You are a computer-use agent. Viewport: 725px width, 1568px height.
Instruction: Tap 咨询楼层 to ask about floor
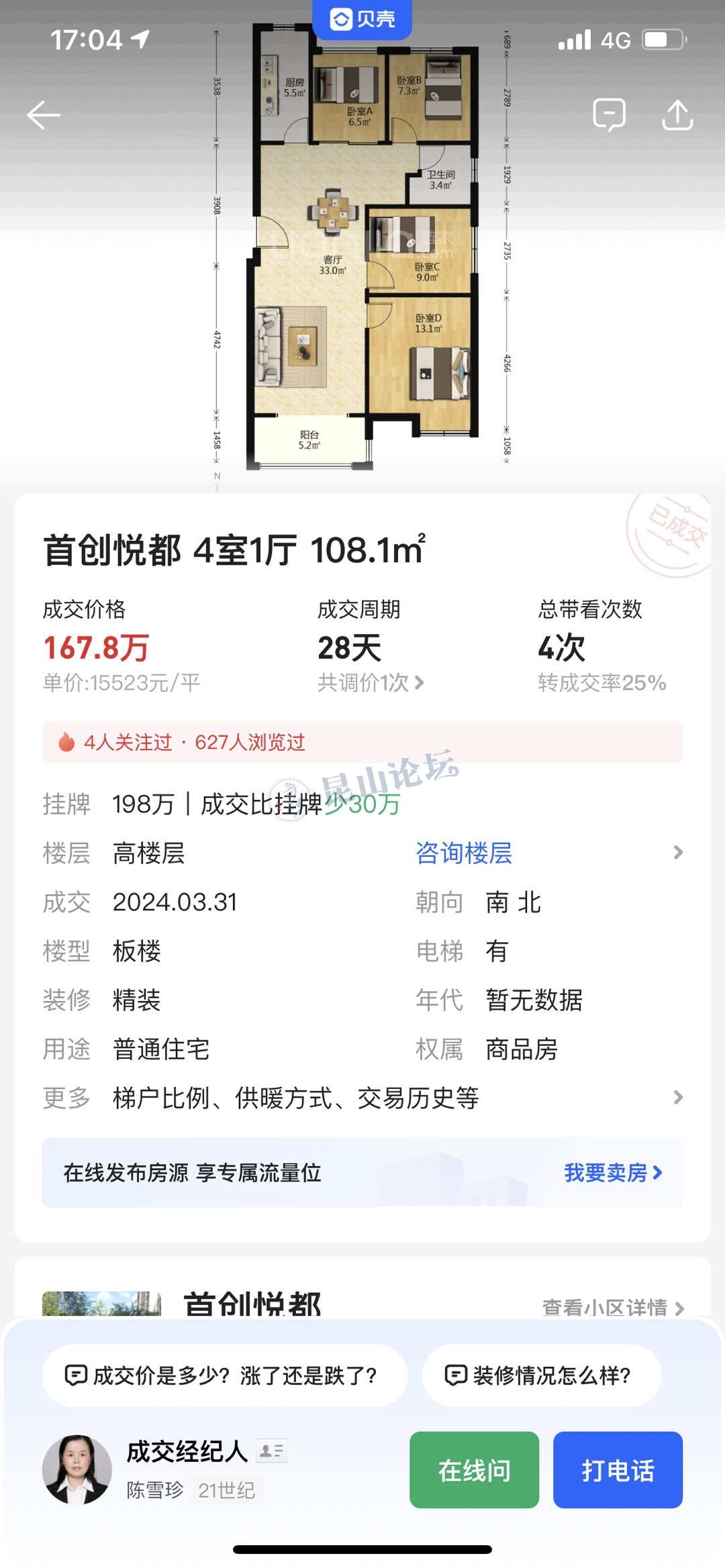(x=464, y=853)
